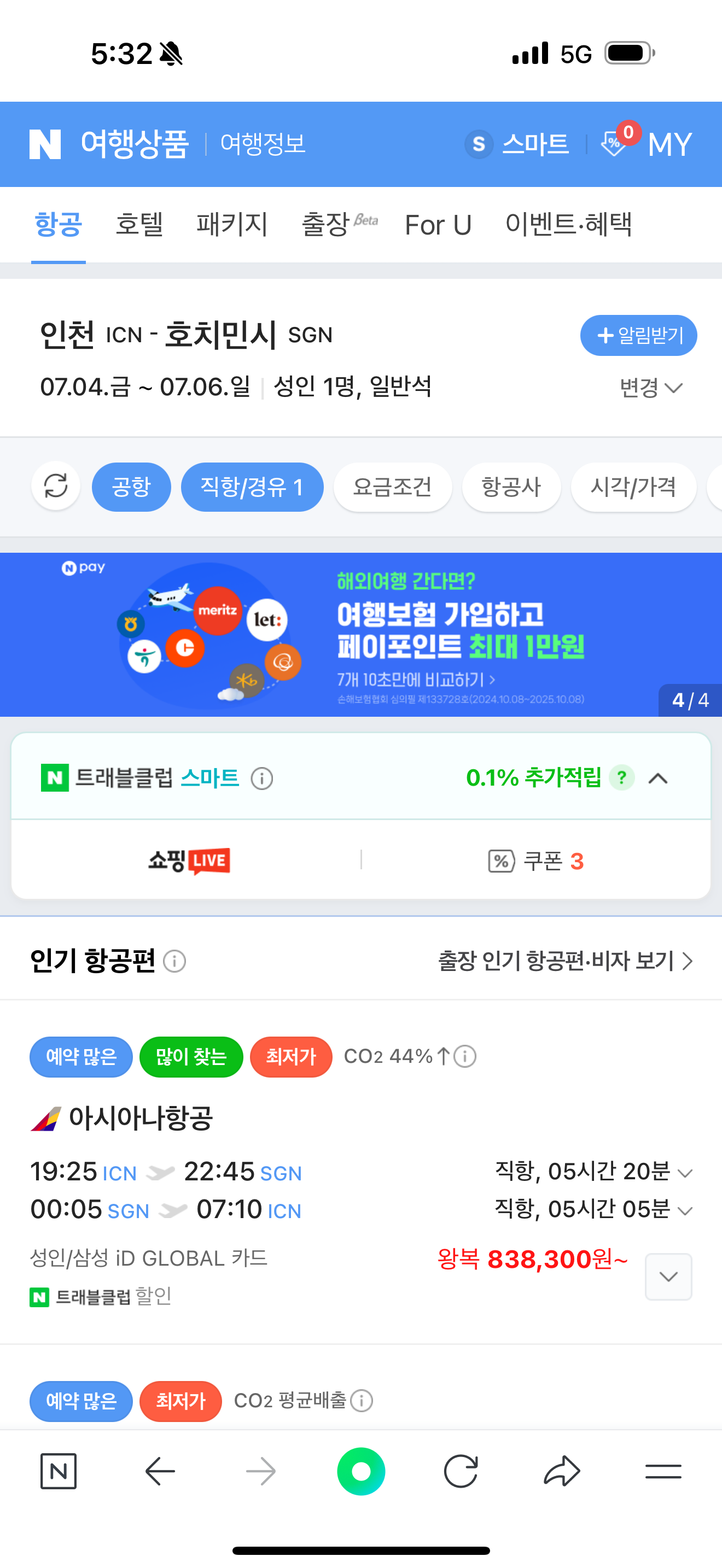The width and height of the screenshot is (722, 1568).
Task: Open the 공항 filter chip
Action: pyautogui.click(x=131, y=487)
